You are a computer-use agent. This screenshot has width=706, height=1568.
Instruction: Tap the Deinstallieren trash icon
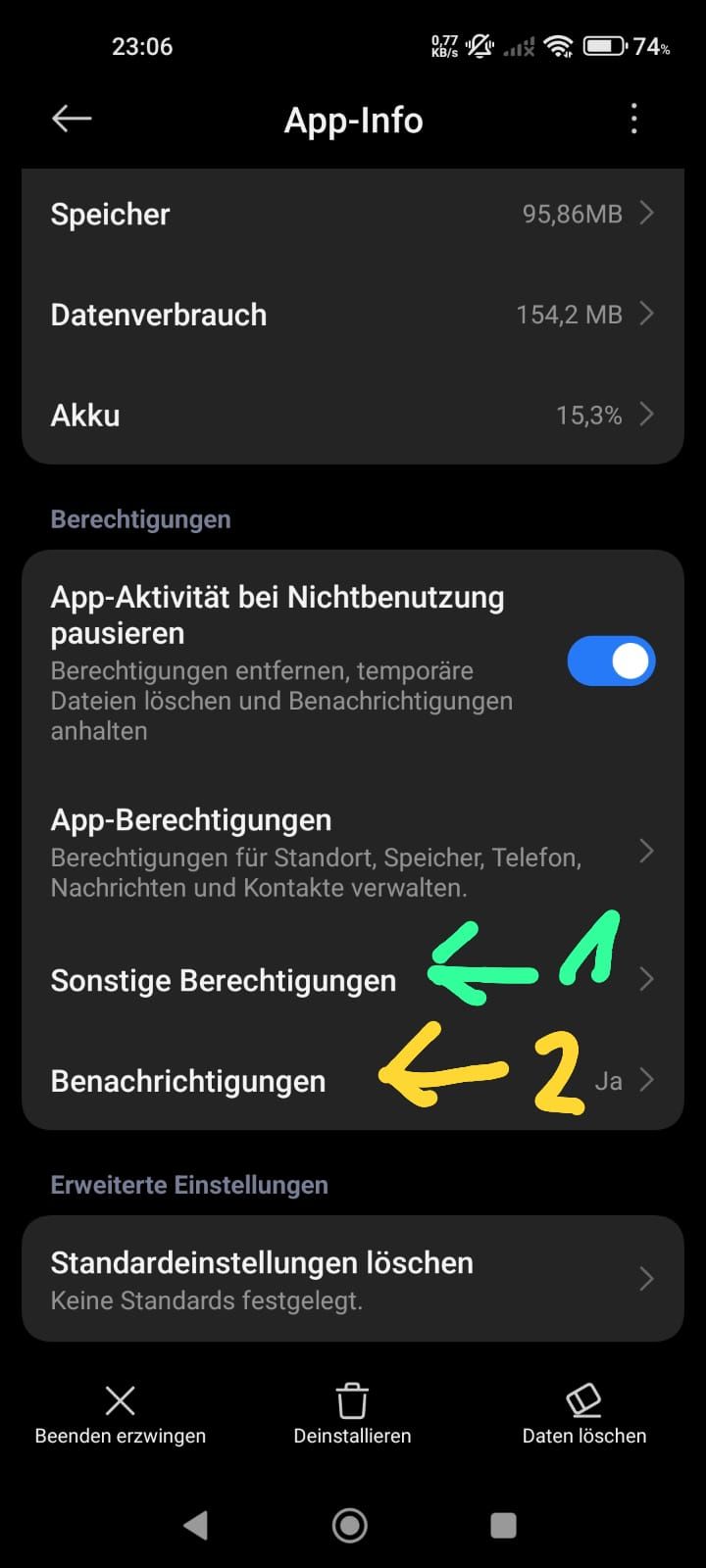(x=352, y=1400)
